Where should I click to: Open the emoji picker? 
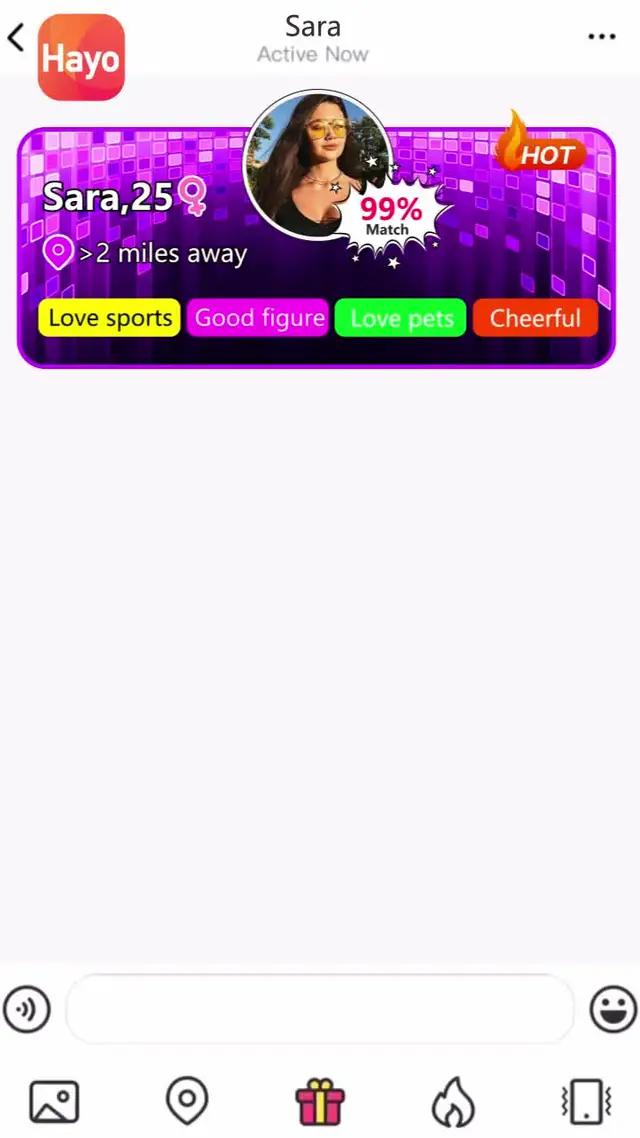tap(612, 1009)
